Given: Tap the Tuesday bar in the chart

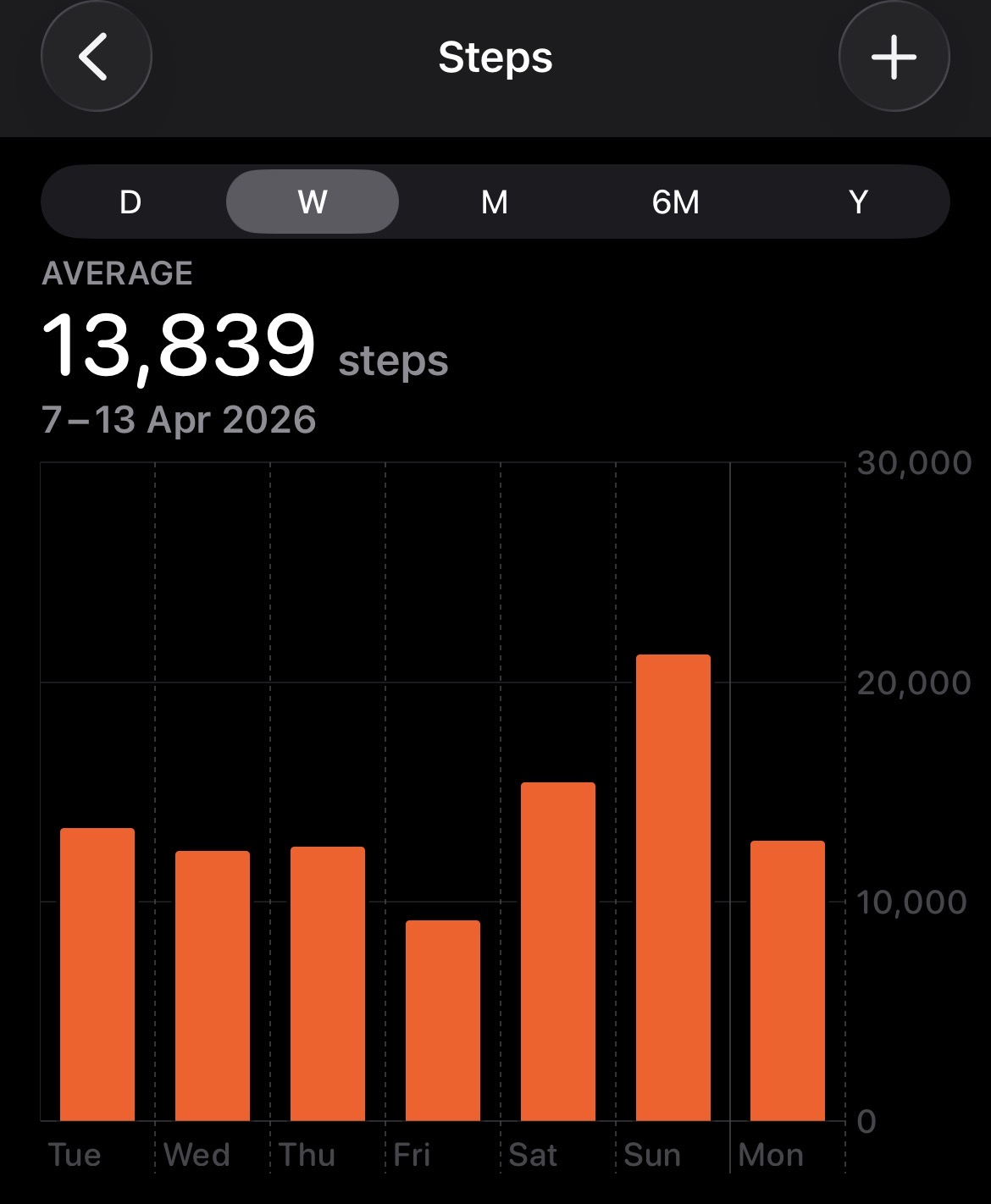Looking at the screenshot, I should pos(97,974).
